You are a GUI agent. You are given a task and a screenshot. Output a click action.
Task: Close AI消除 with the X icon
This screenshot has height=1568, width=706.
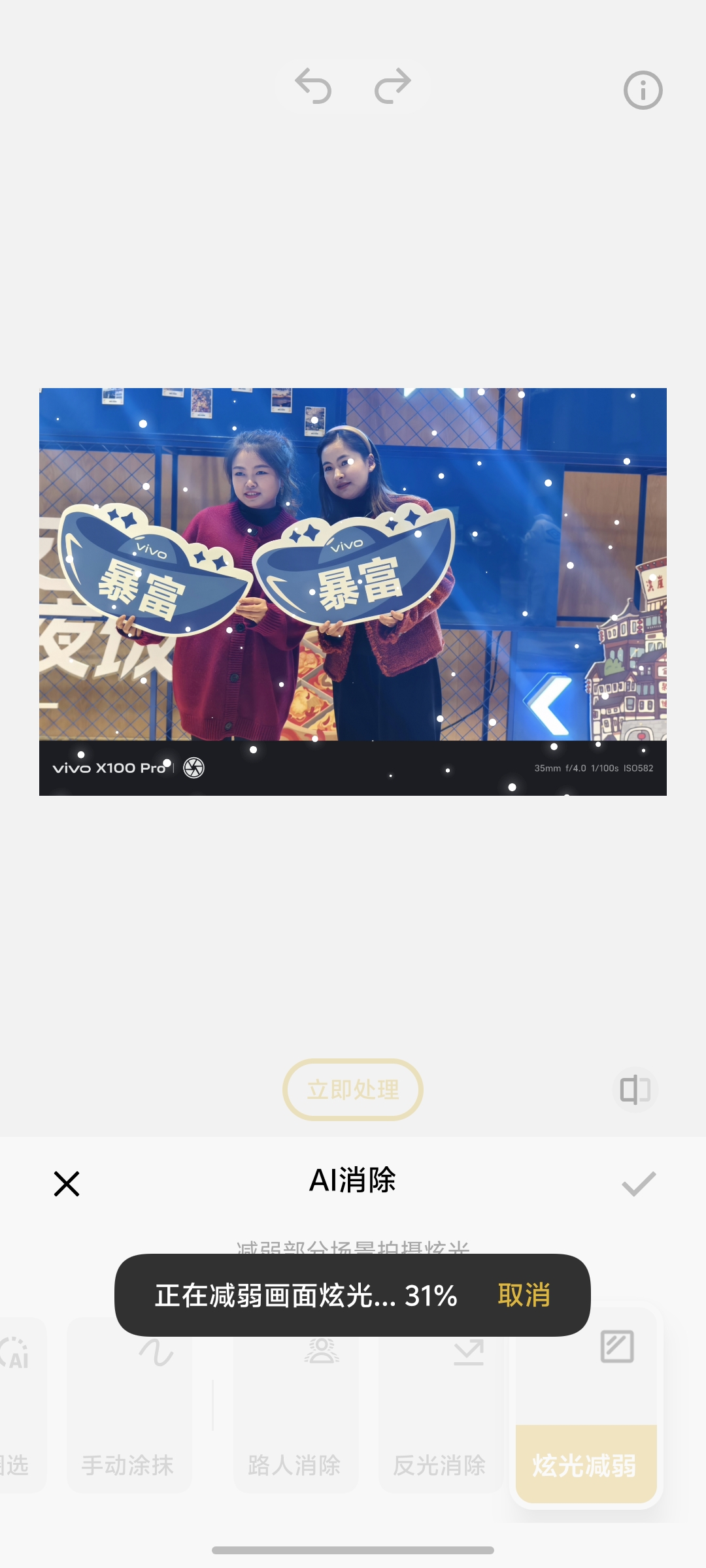pos(66,1183)
